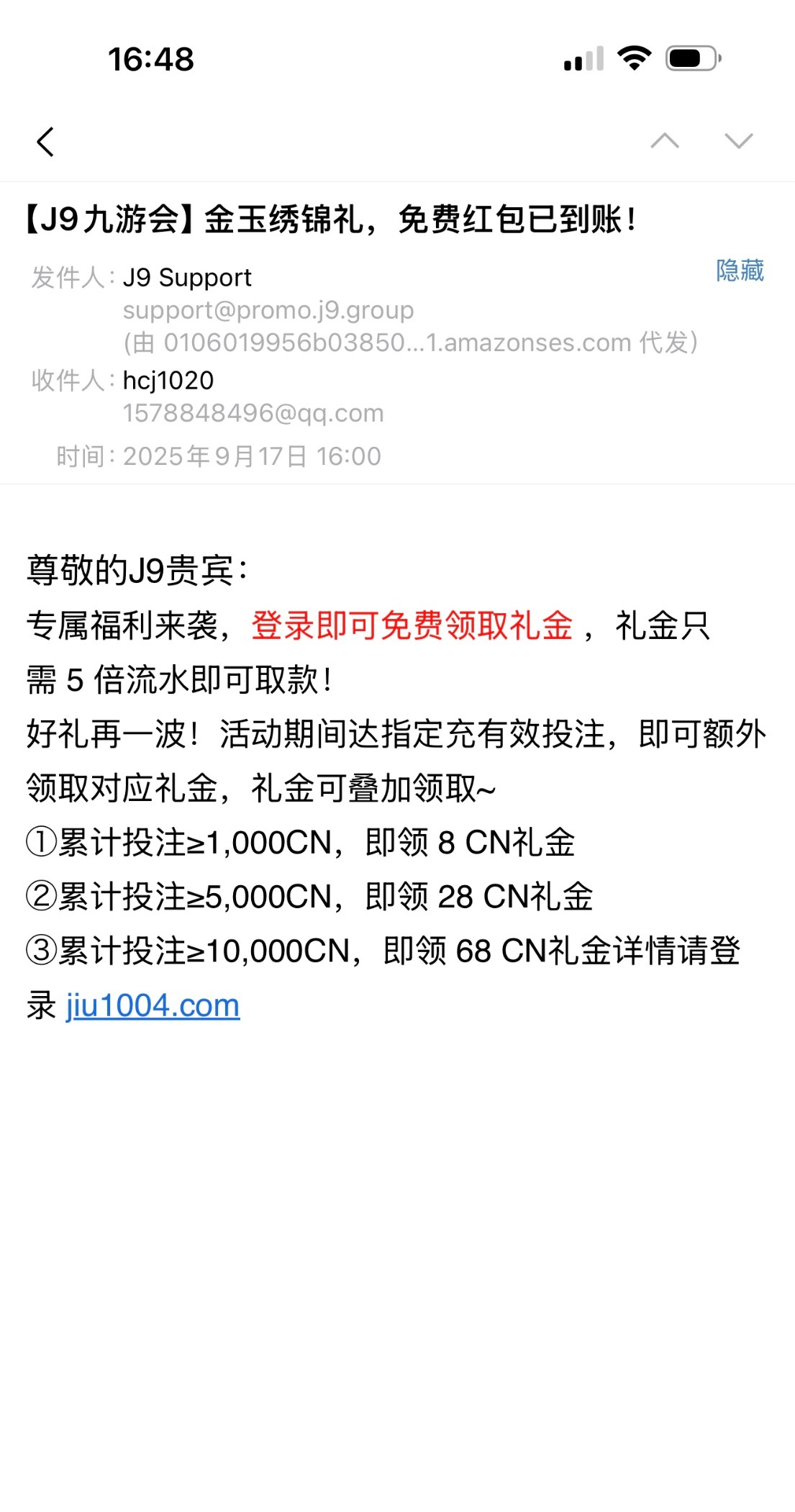Open the next email with down arrow
The width and height of the screenshot is (795, 1512).
click(x=738, y=140)
